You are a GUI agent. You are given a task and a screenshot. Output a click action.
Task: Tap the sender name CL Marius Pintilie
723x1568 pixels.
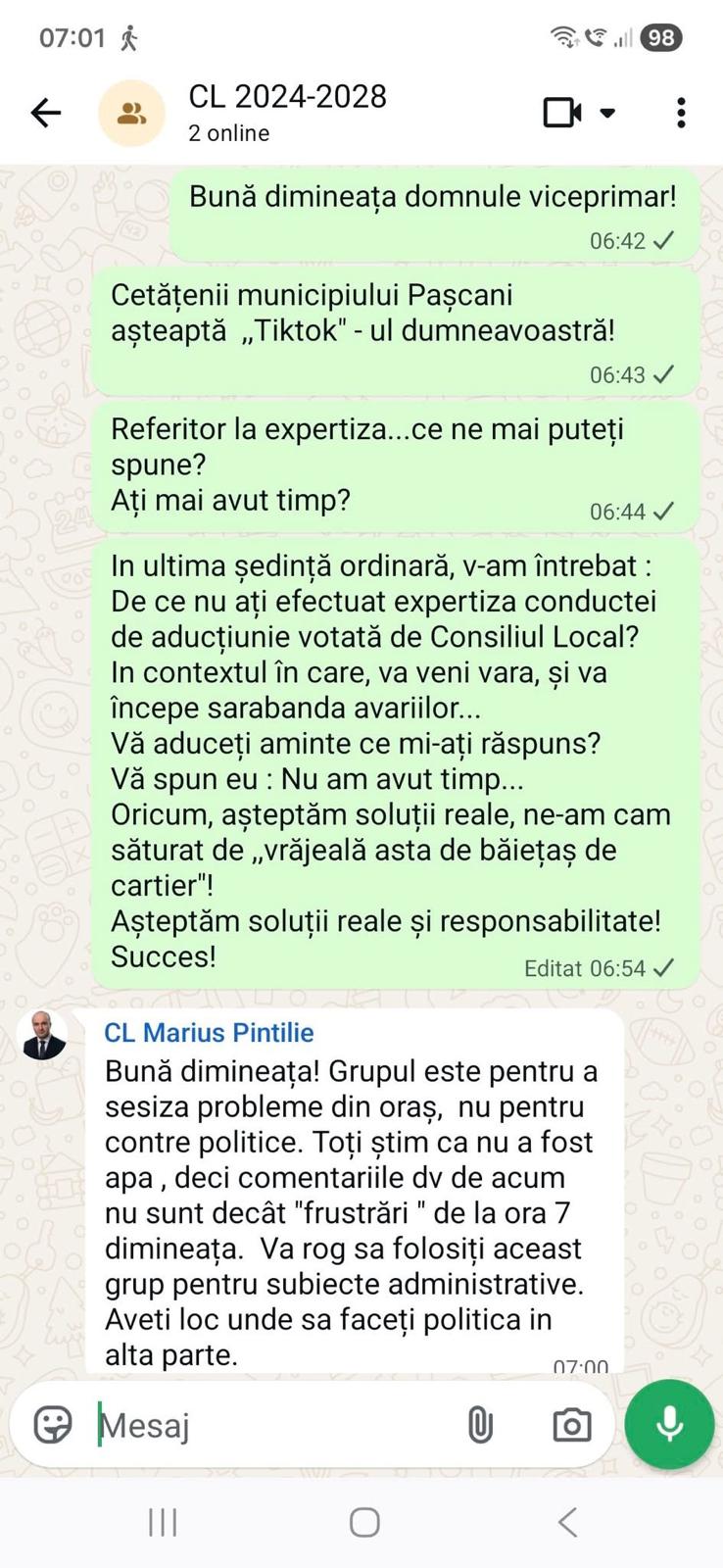(209, 1033)
